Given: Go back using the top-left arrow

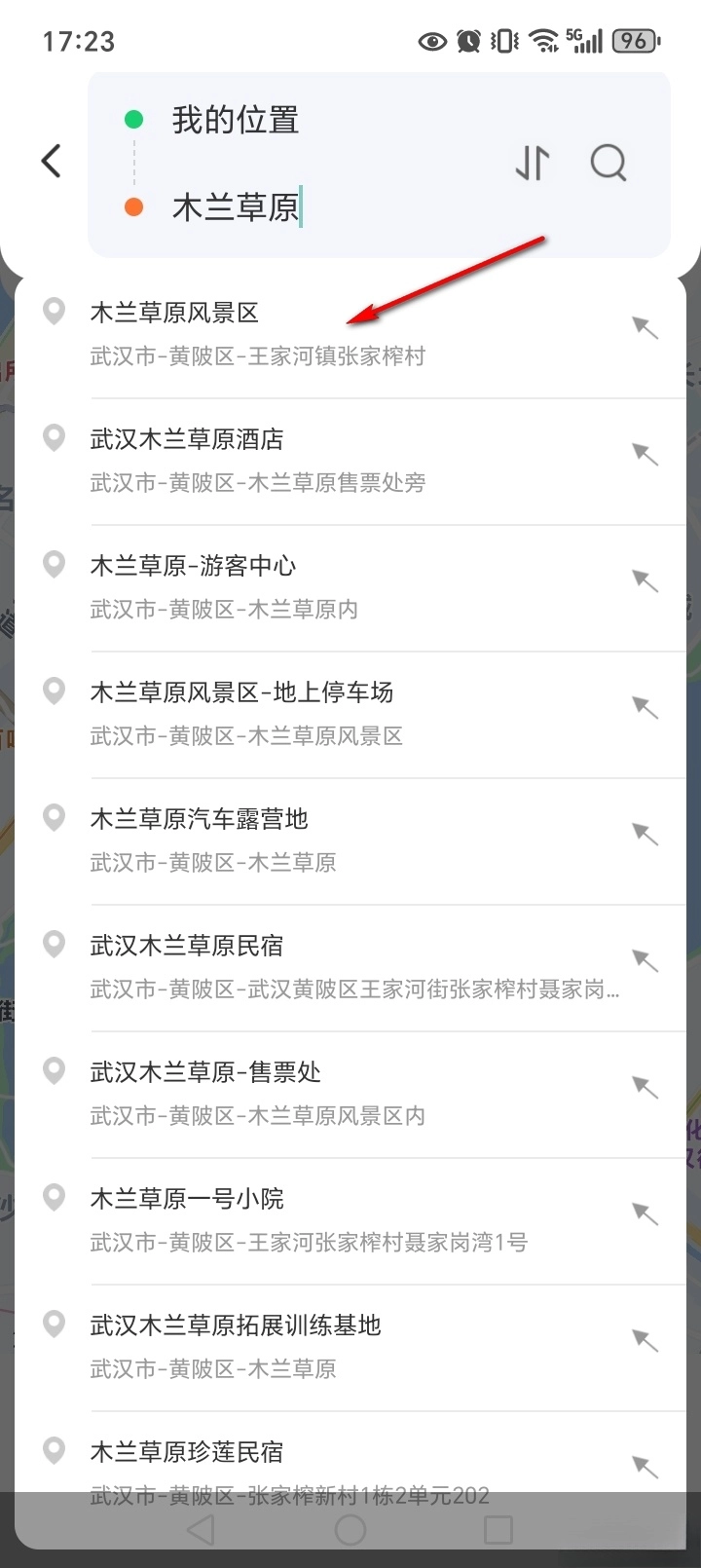Looking at the screenshot, I should coord(52,162).
